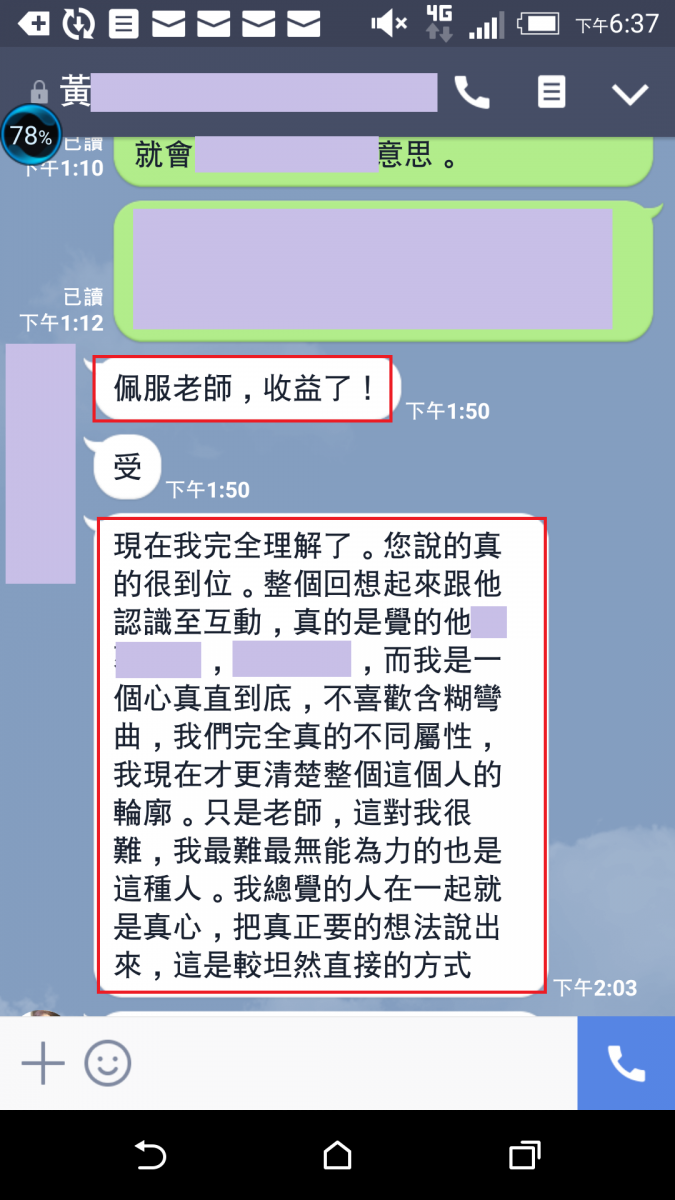Expand the chat options dropdown arrow
675x1200 pixels.
tap(630, 94)
